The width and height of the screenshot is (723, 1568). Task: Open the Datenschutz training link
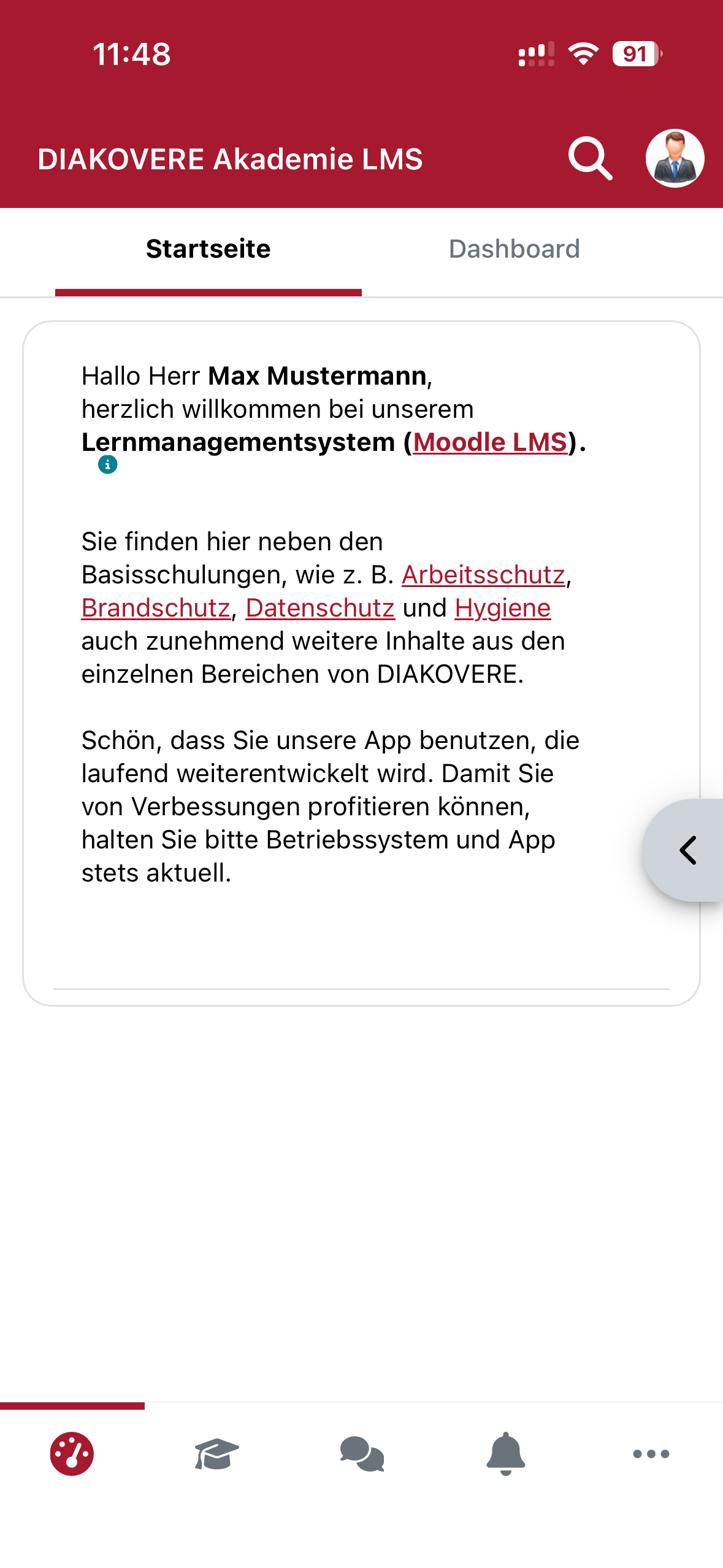point(319,608)
